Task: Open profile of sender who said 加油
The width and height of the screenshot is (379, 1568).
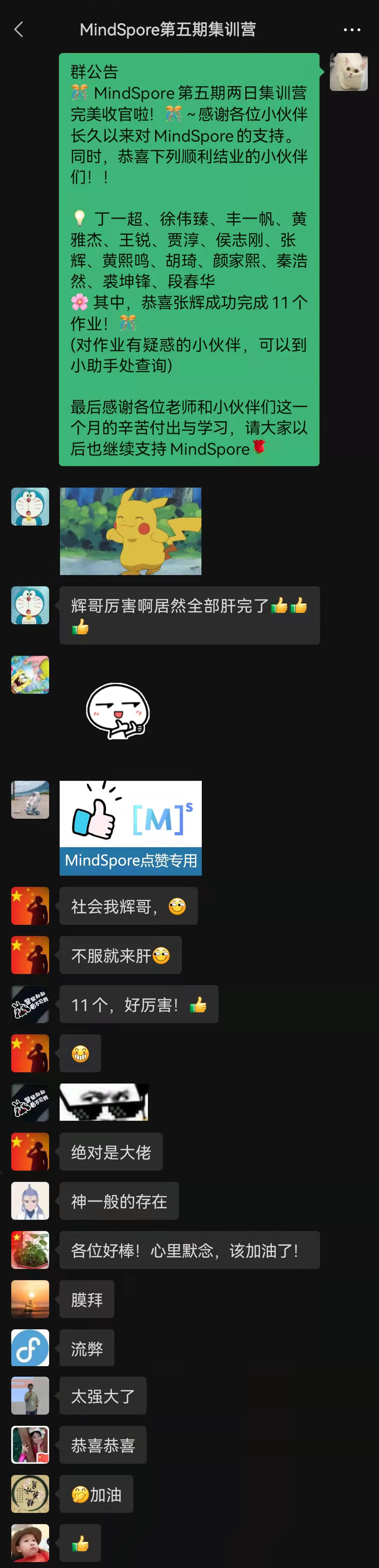Action: click(x=30, y=1494)
